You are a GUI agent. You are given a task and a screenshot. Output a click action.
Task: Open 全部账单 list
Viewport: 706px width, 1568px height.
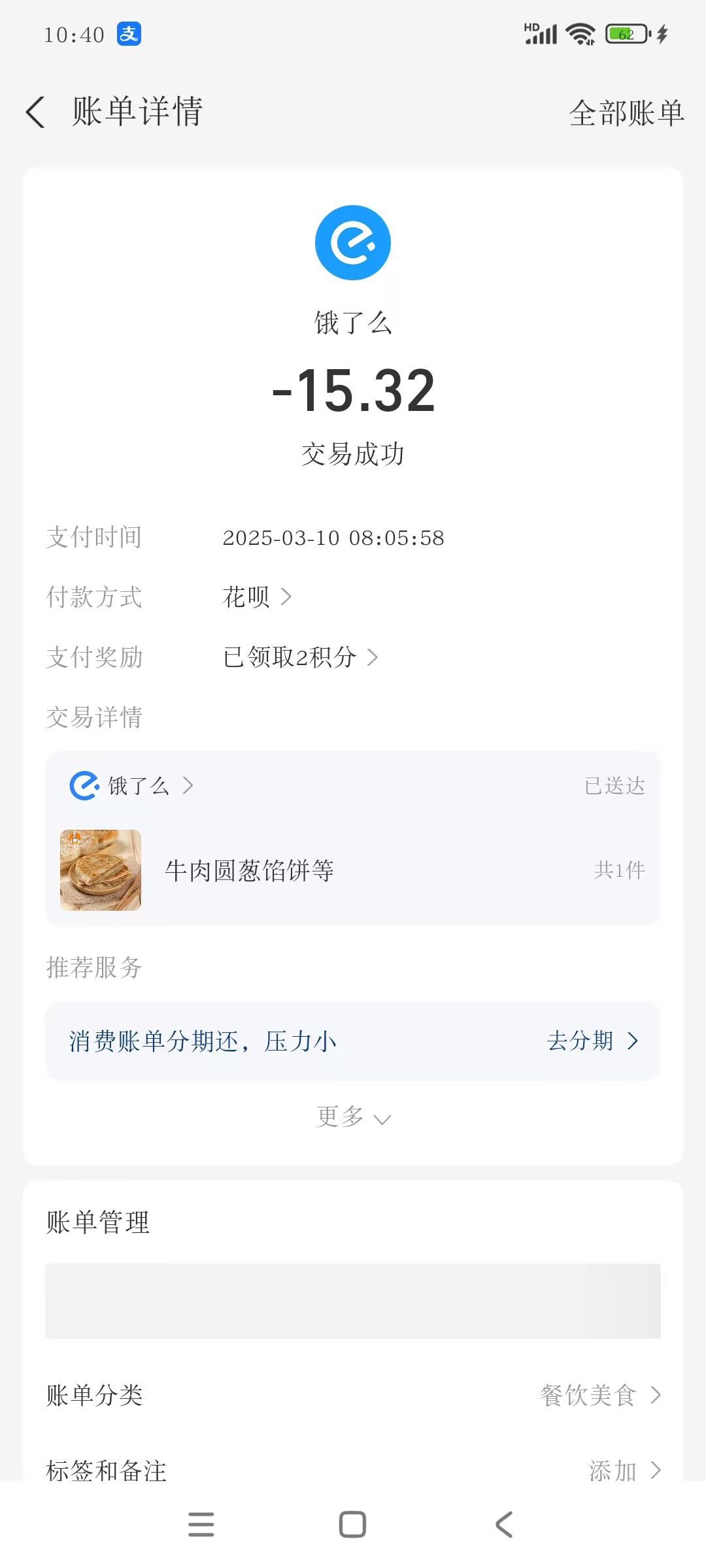click(x=626, y=113)
